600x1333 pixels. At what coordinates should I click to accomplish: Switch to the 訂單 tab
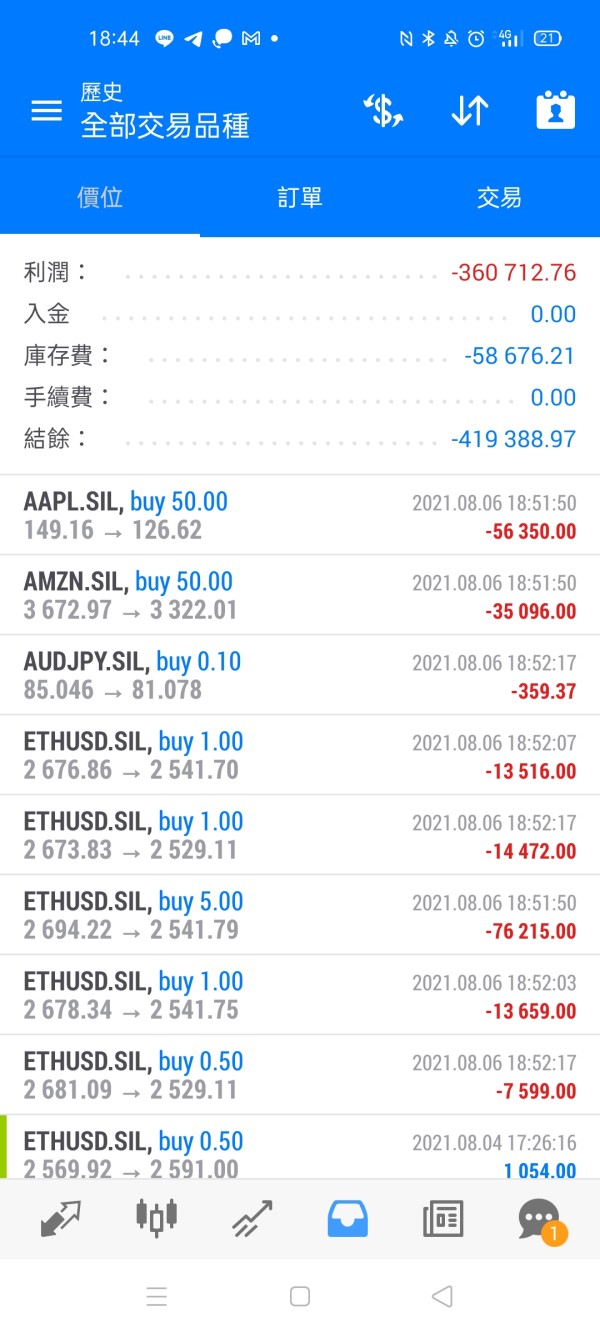pyautogui.click(x=300, y=197)
